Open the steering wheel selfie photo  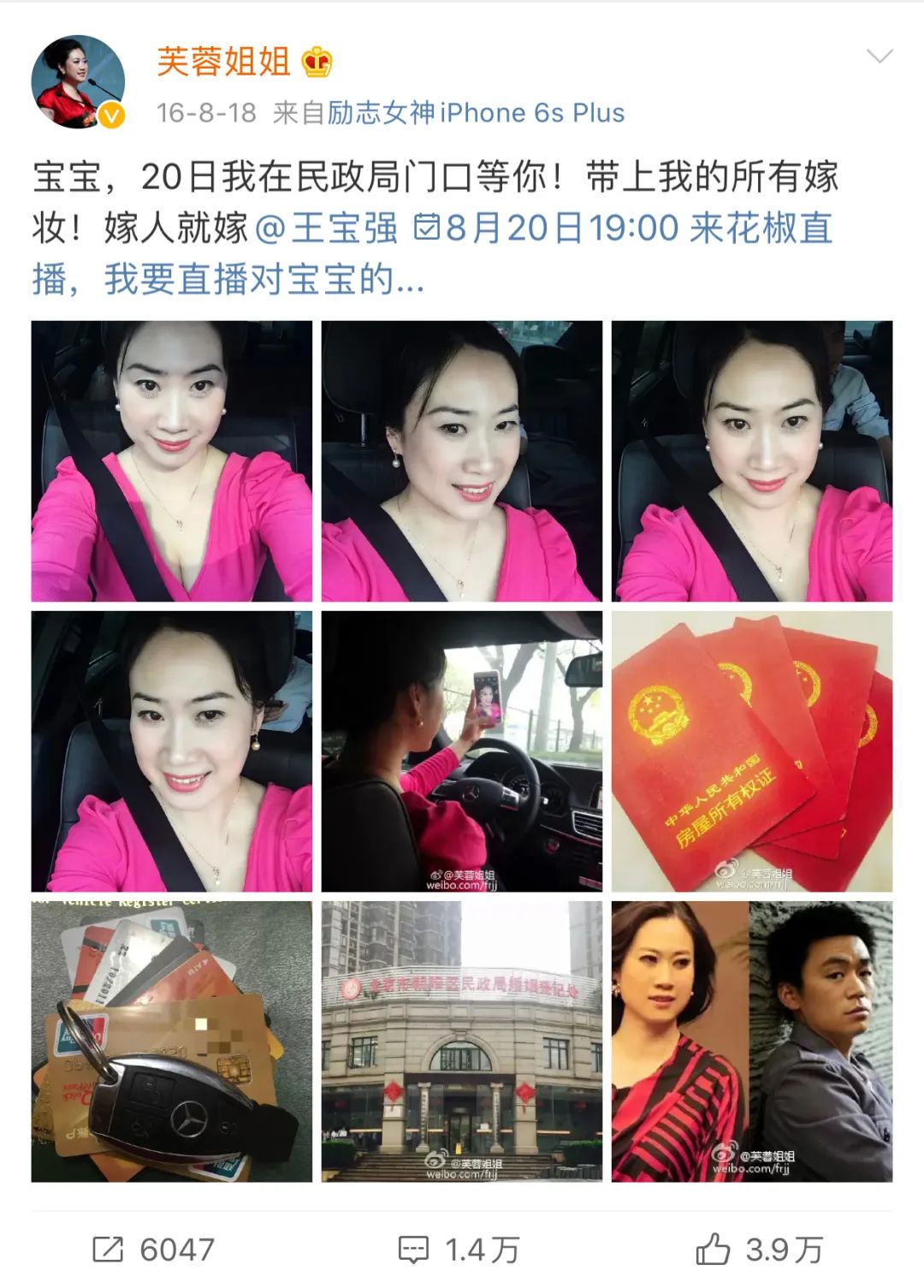(x=461, y=751)
